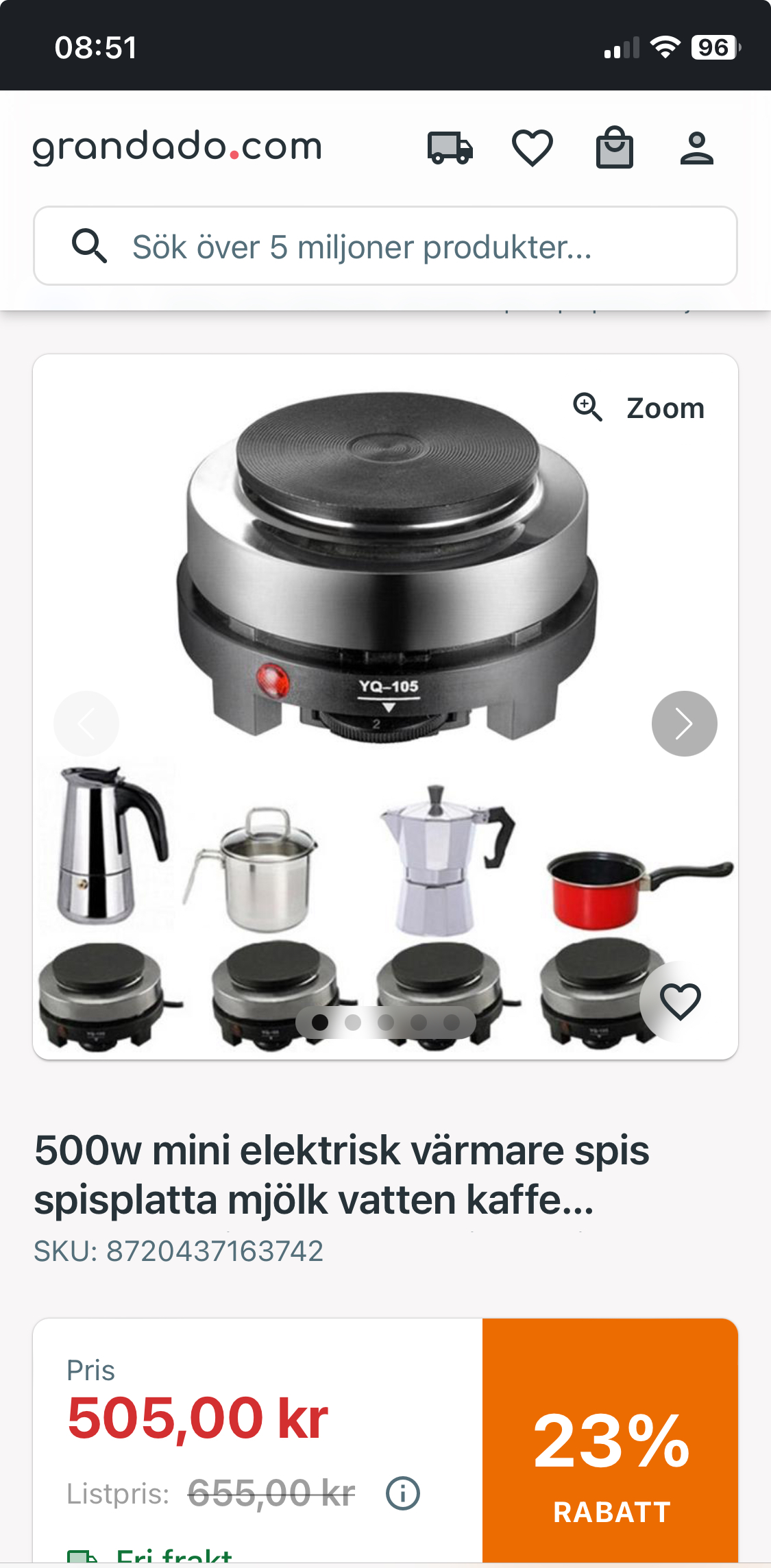Open the wishlist heart in the header
The height and width of the screenshot is (1568, 771).
tap(533, 148)
